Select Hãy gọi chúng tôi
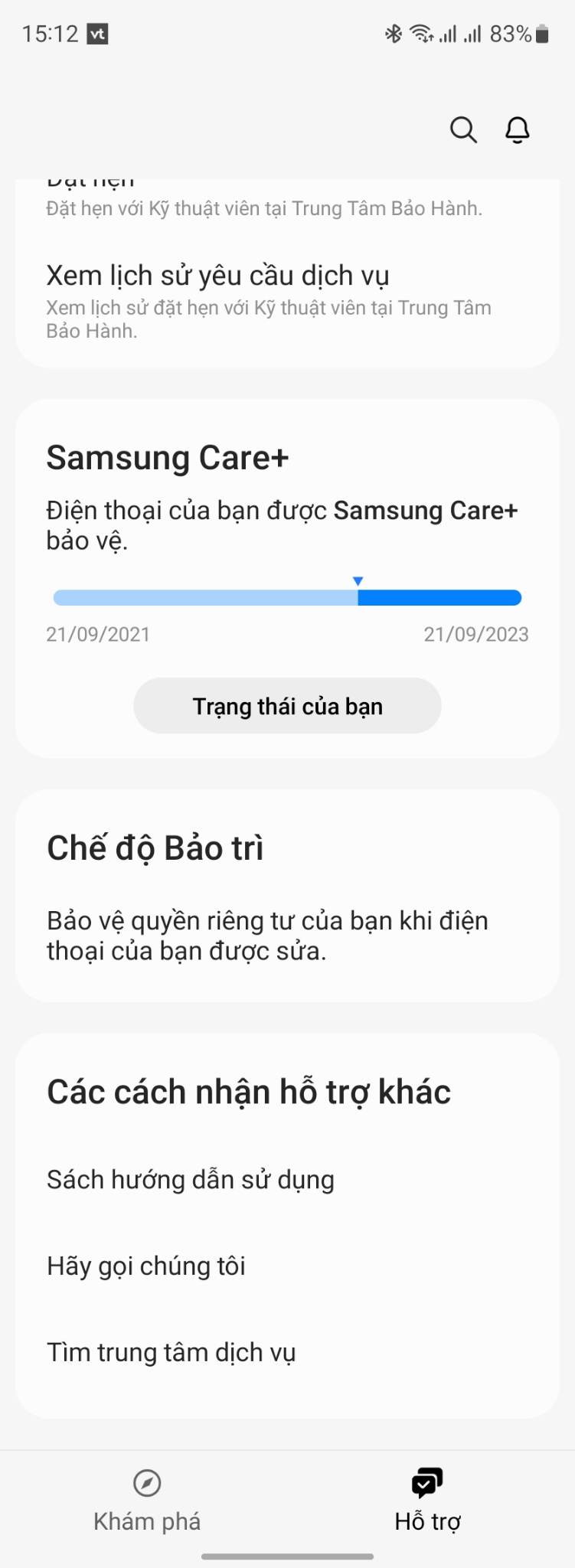575x1568 pixels. click(x=146, y=1266)
